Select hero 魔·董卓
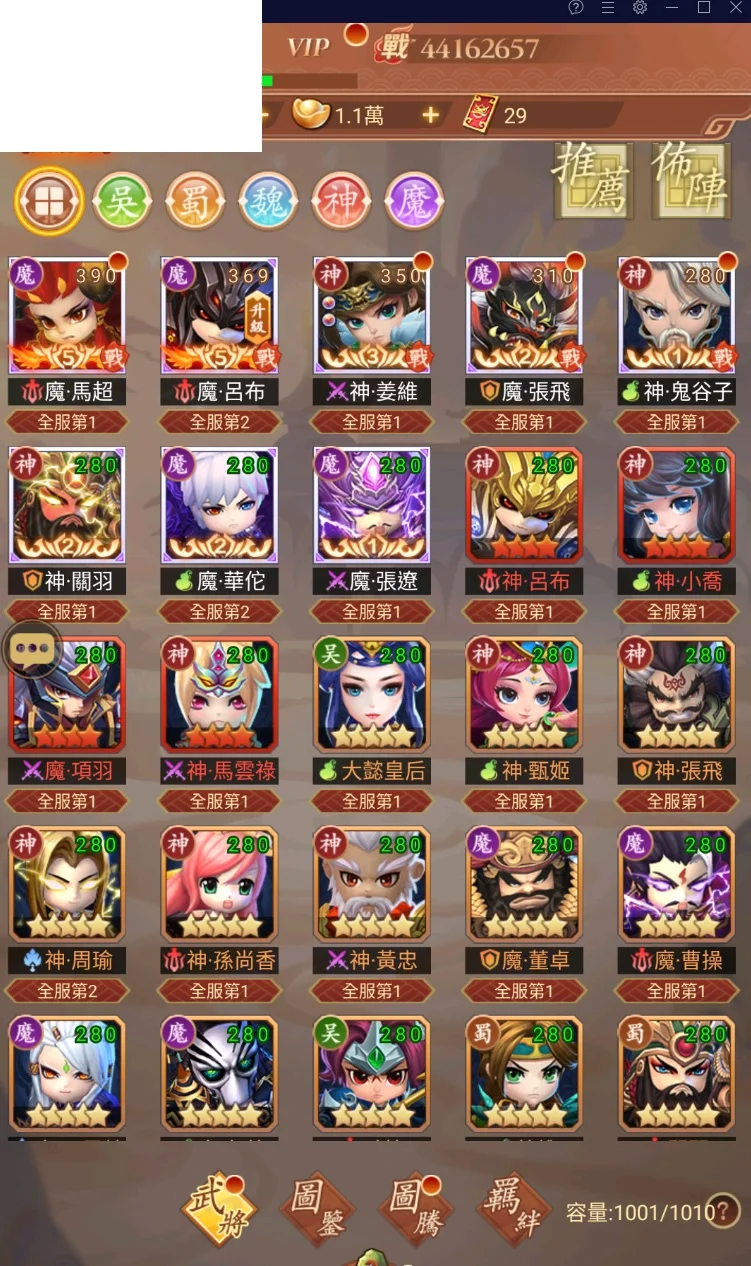 [524, 885]
